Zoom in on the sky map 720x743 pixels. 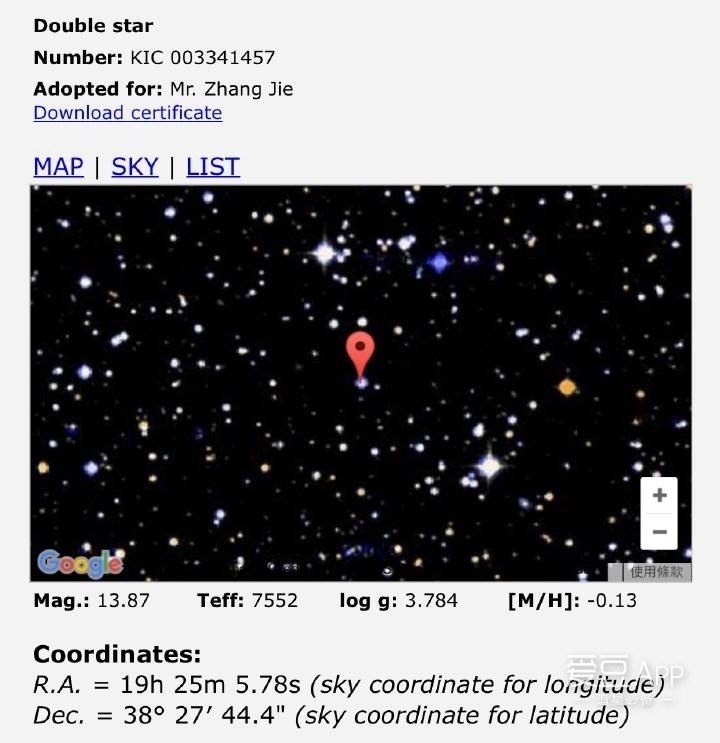point(659,495)
